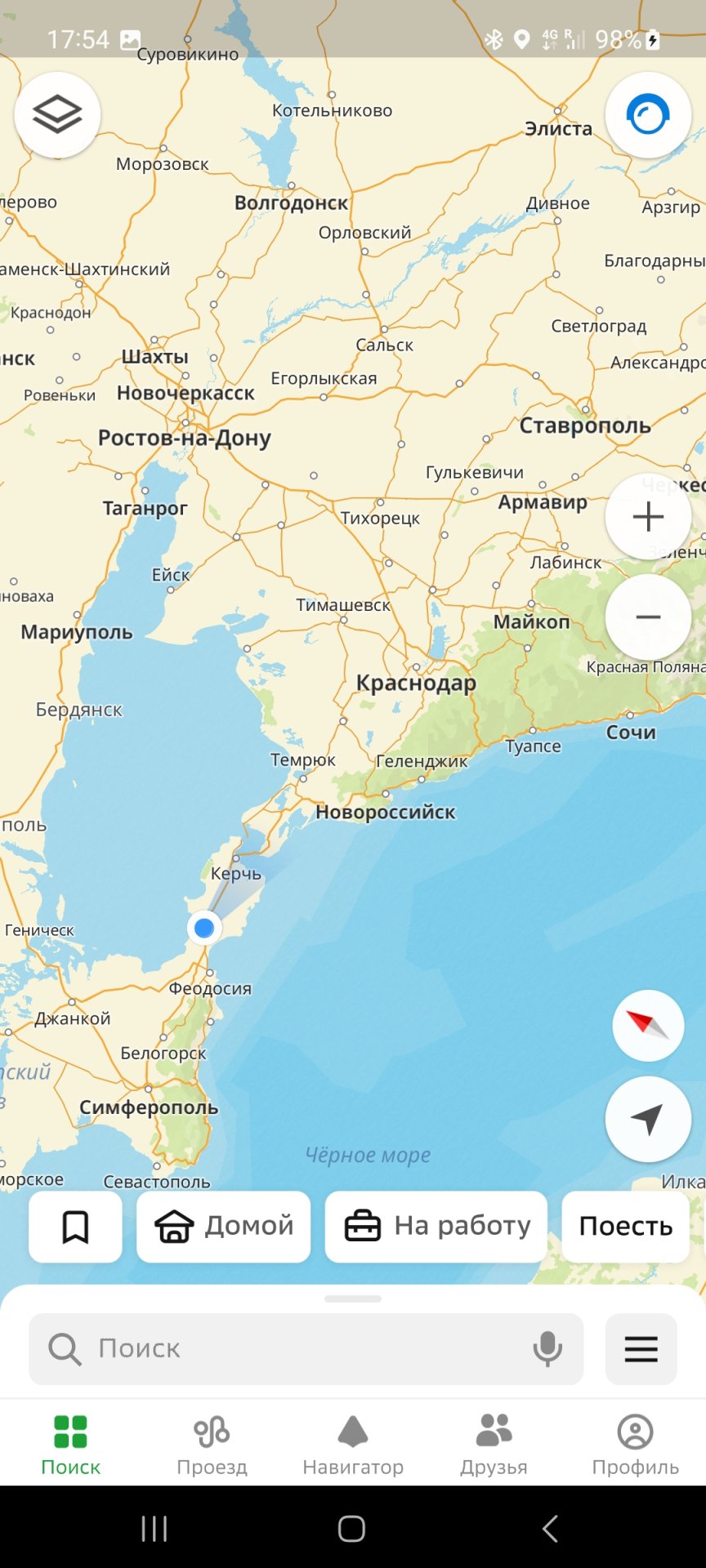Switch to the Навигатор tab
706x1568 pixels.
(x=353, y=1445)
